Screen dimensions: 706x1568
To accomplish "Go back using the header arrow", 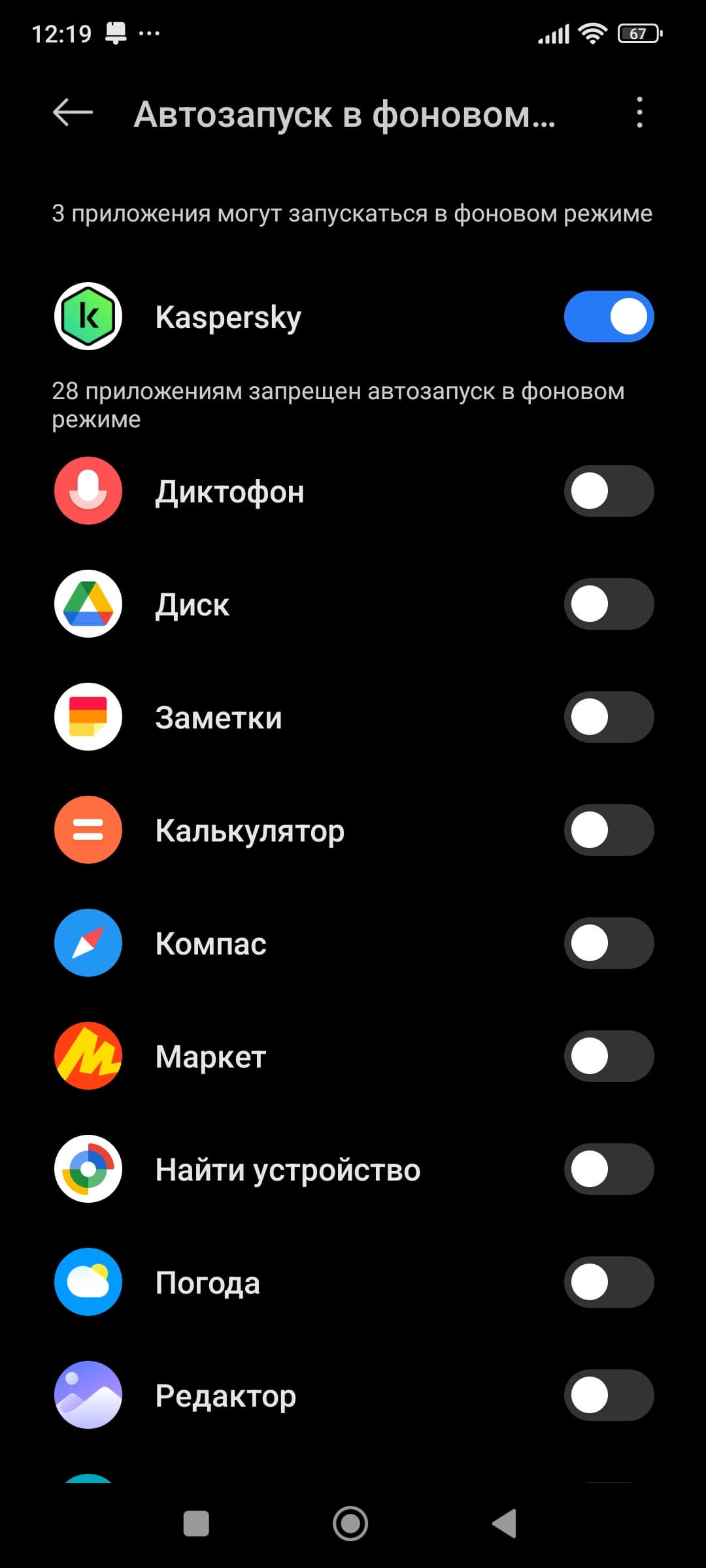I will [x=73, y=113].
